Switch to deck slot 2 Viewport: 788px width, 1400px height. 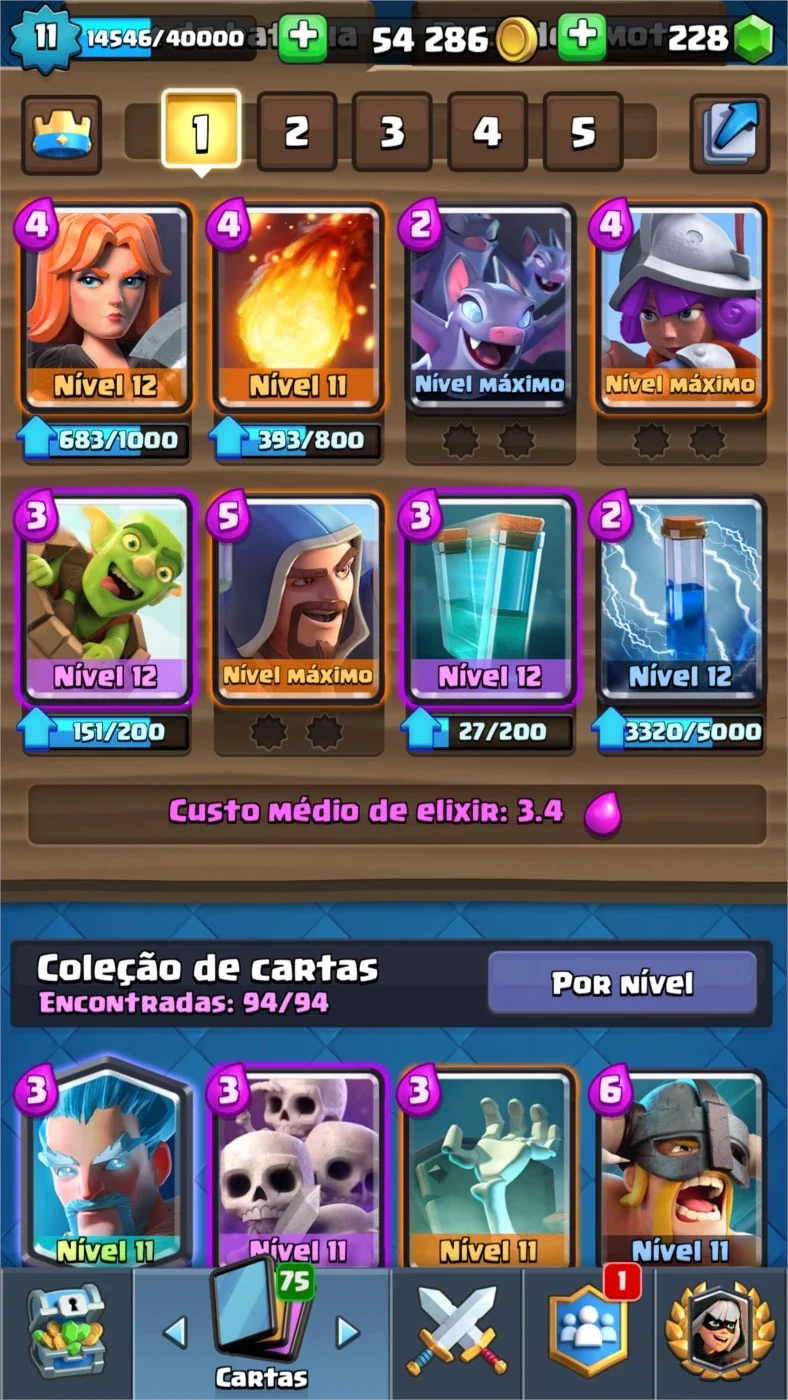coord(297,132)
